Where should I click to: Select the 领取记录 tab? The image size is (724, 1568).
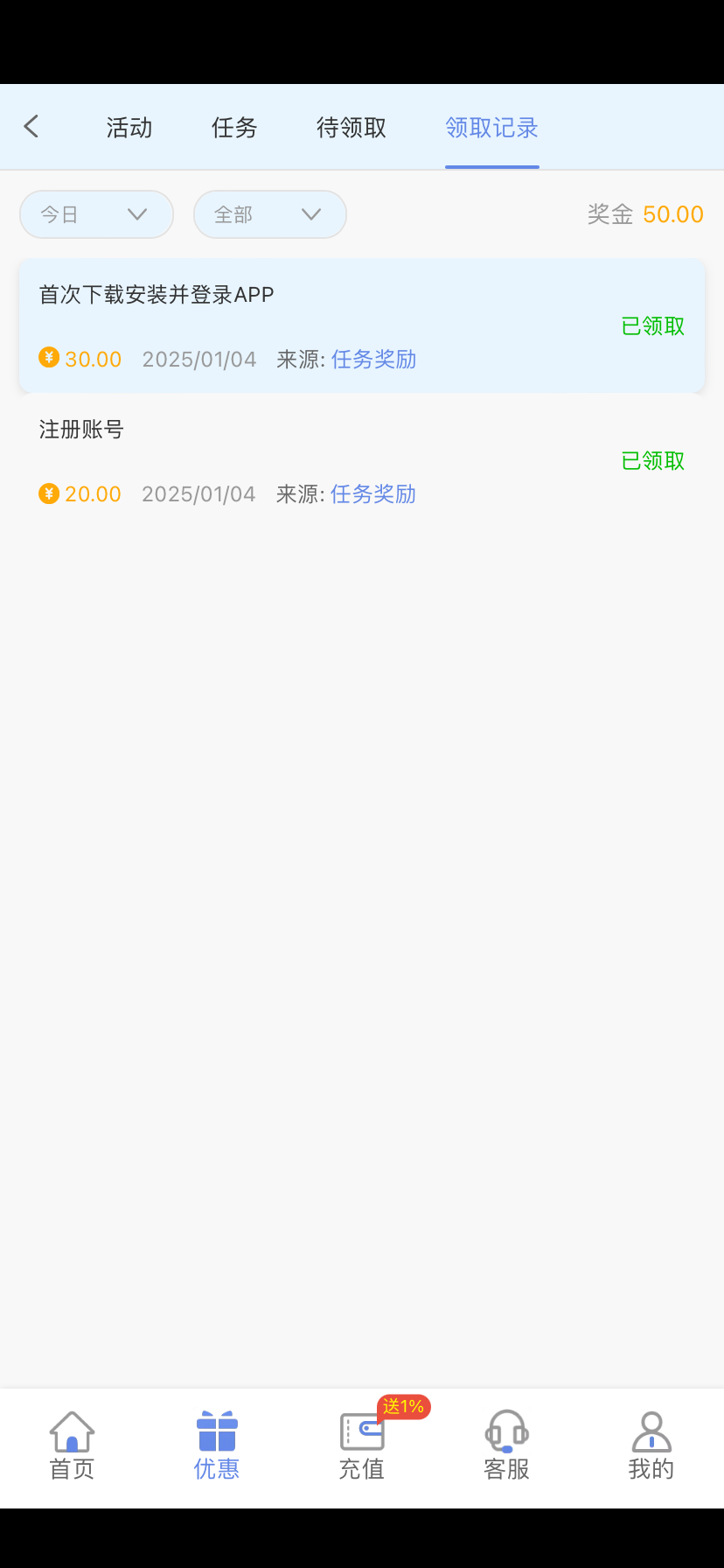[492, 128]
